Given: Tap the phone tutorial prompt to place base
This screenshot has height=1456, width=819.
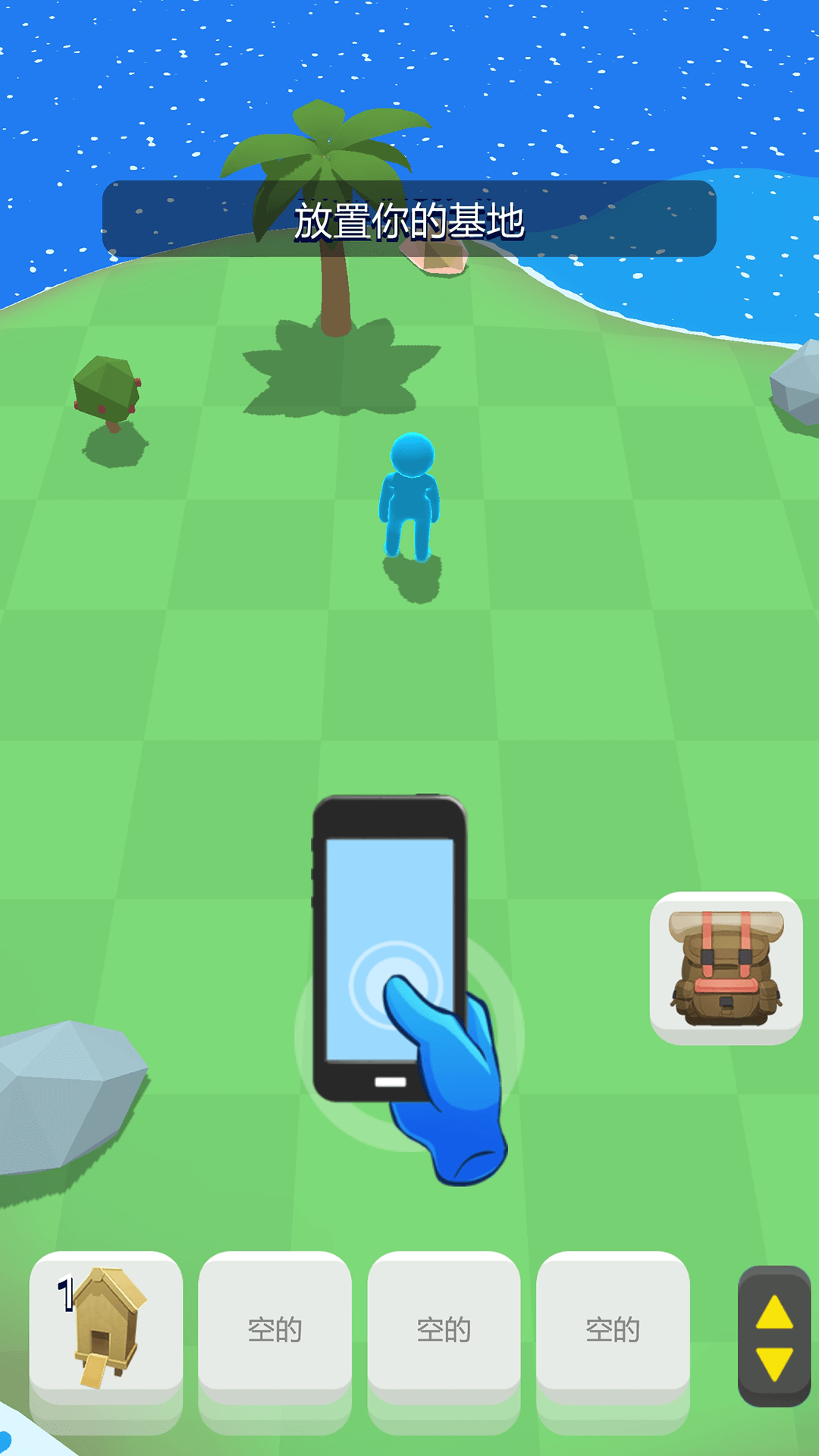Looking at the screenshot, I should pyautogui.click(x=395, y=986).
